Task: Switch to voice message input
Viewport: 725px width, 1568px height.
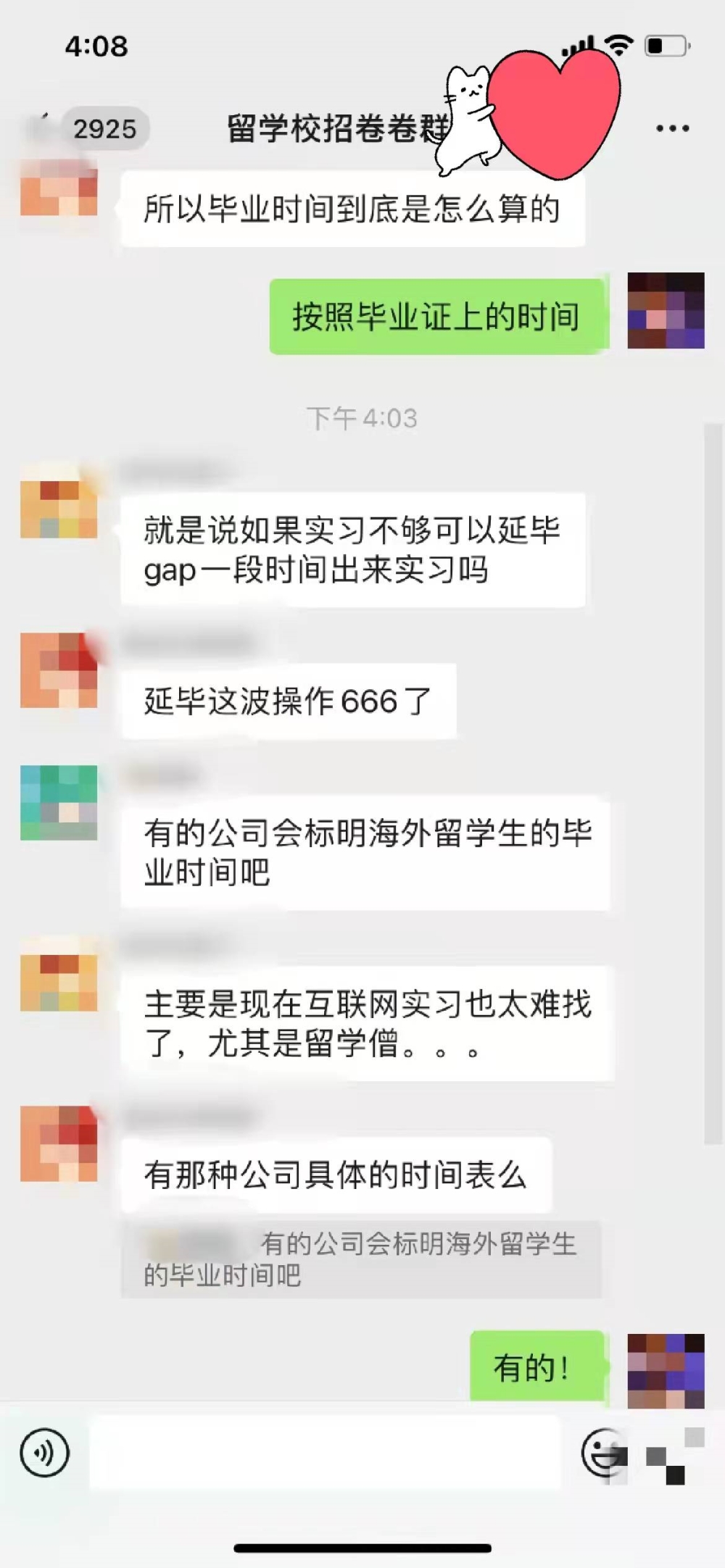Action: tap(45, 1452)
